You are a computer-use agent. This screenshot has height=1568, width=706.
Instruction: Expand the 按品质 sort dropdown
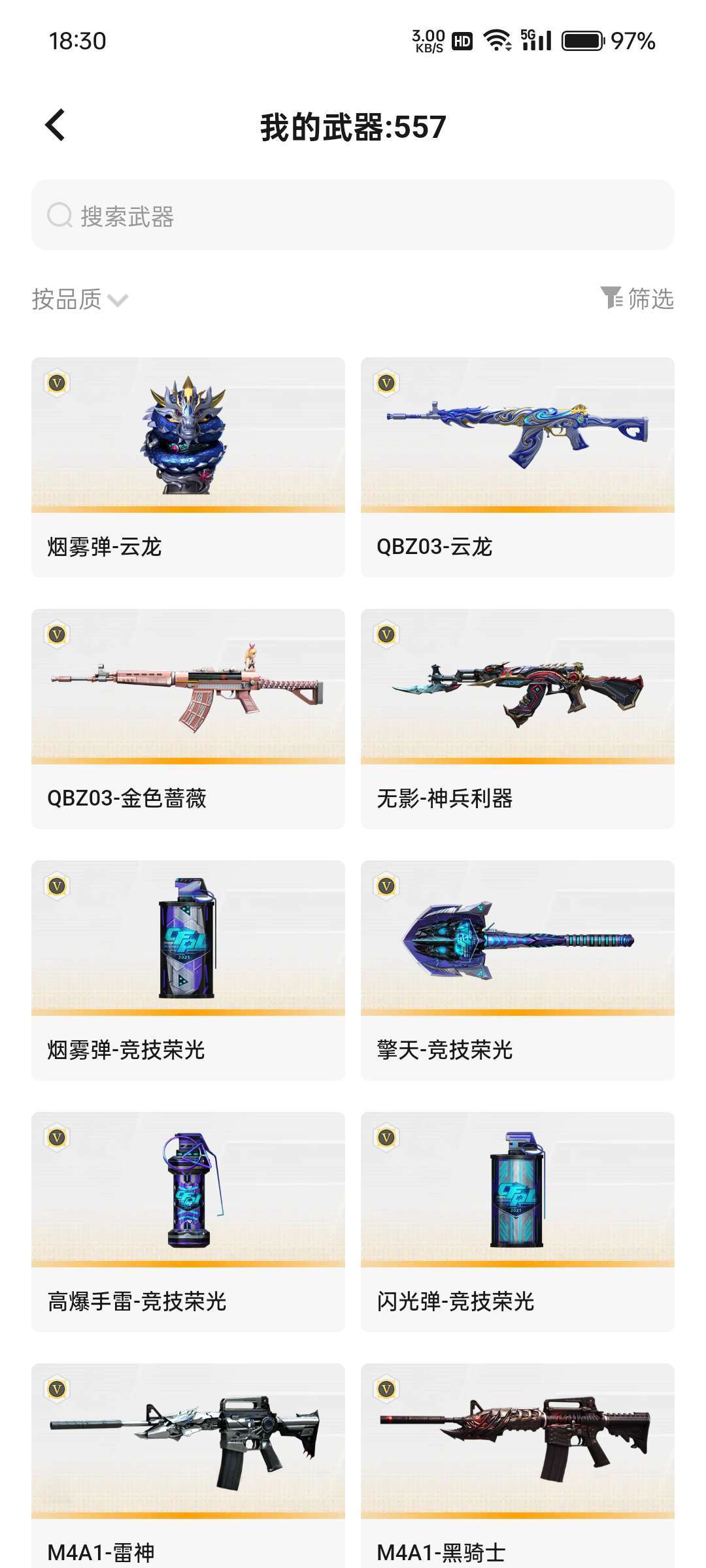click(80, 300)
